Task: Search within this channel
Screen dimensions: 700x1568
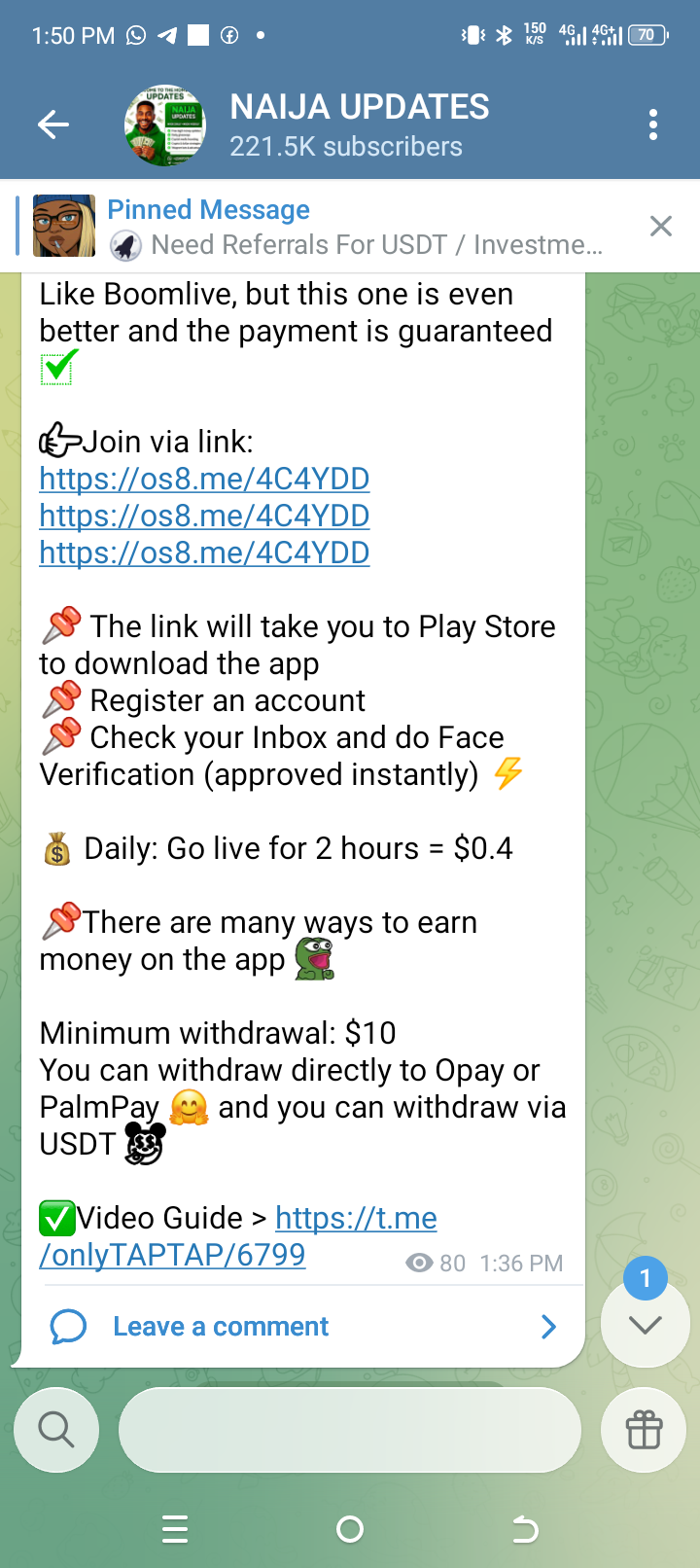Action: tap(56, 1430)
